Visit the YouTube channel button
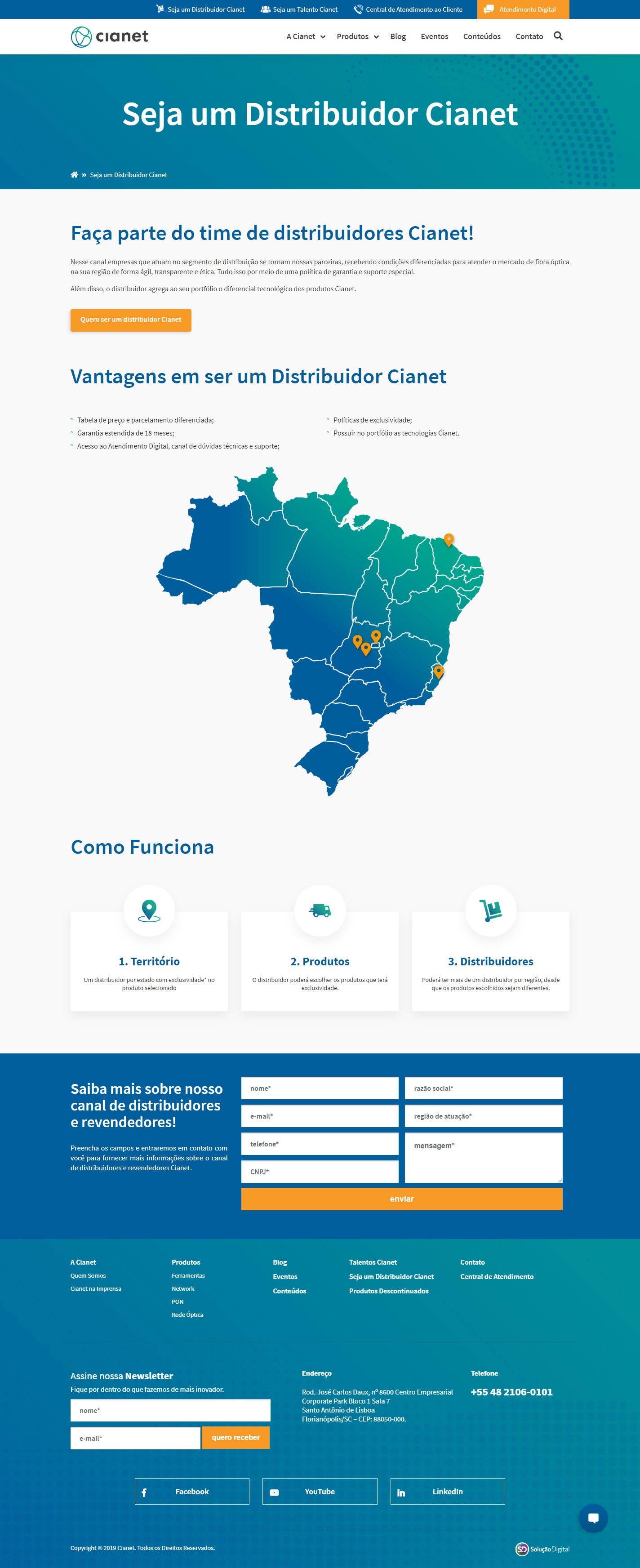 pyautogui.click(x=320, y=1491)
